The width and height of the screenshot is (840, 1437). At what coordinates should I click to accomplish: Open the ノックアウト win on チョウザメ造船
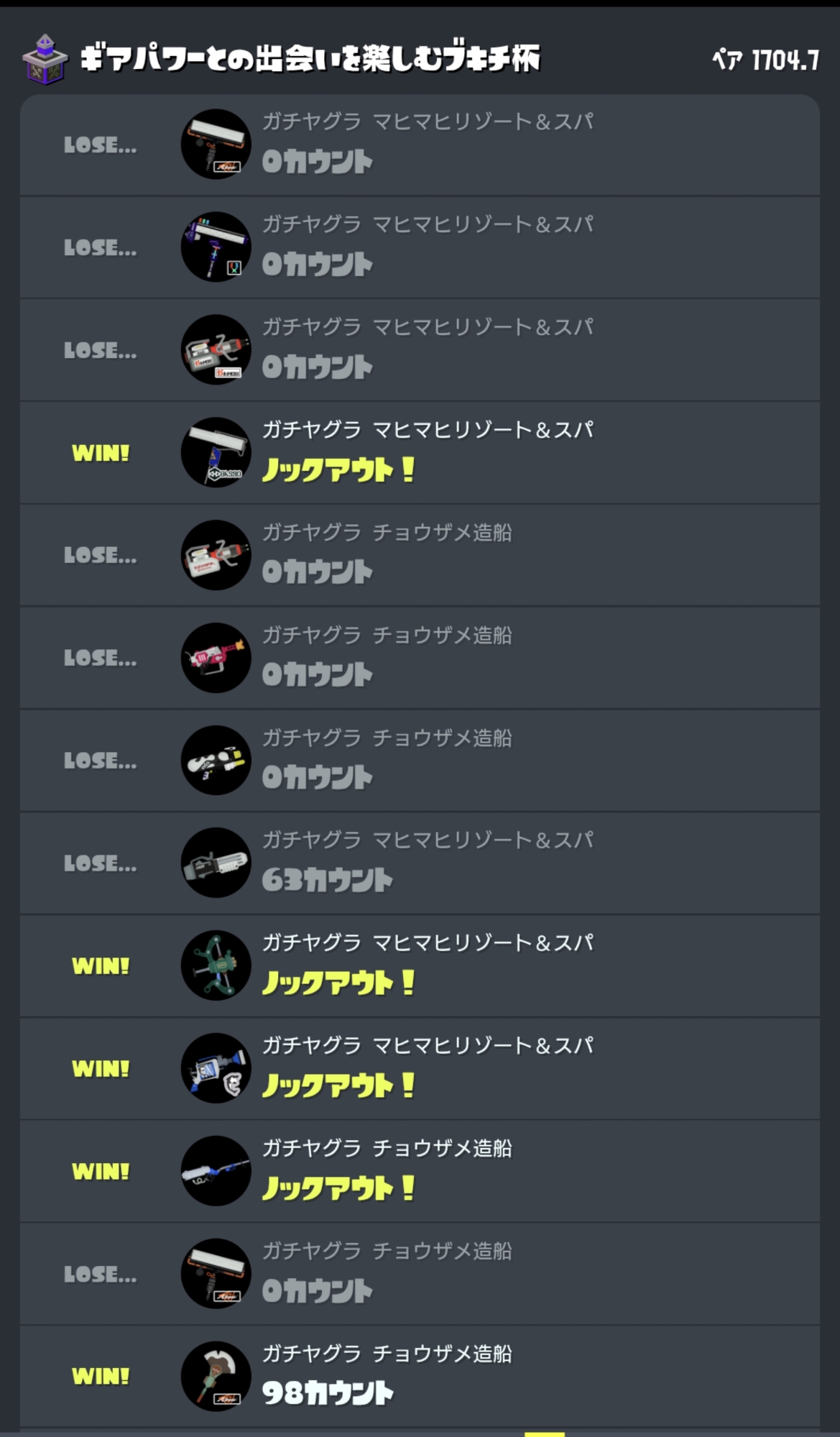coord(420,1171)
